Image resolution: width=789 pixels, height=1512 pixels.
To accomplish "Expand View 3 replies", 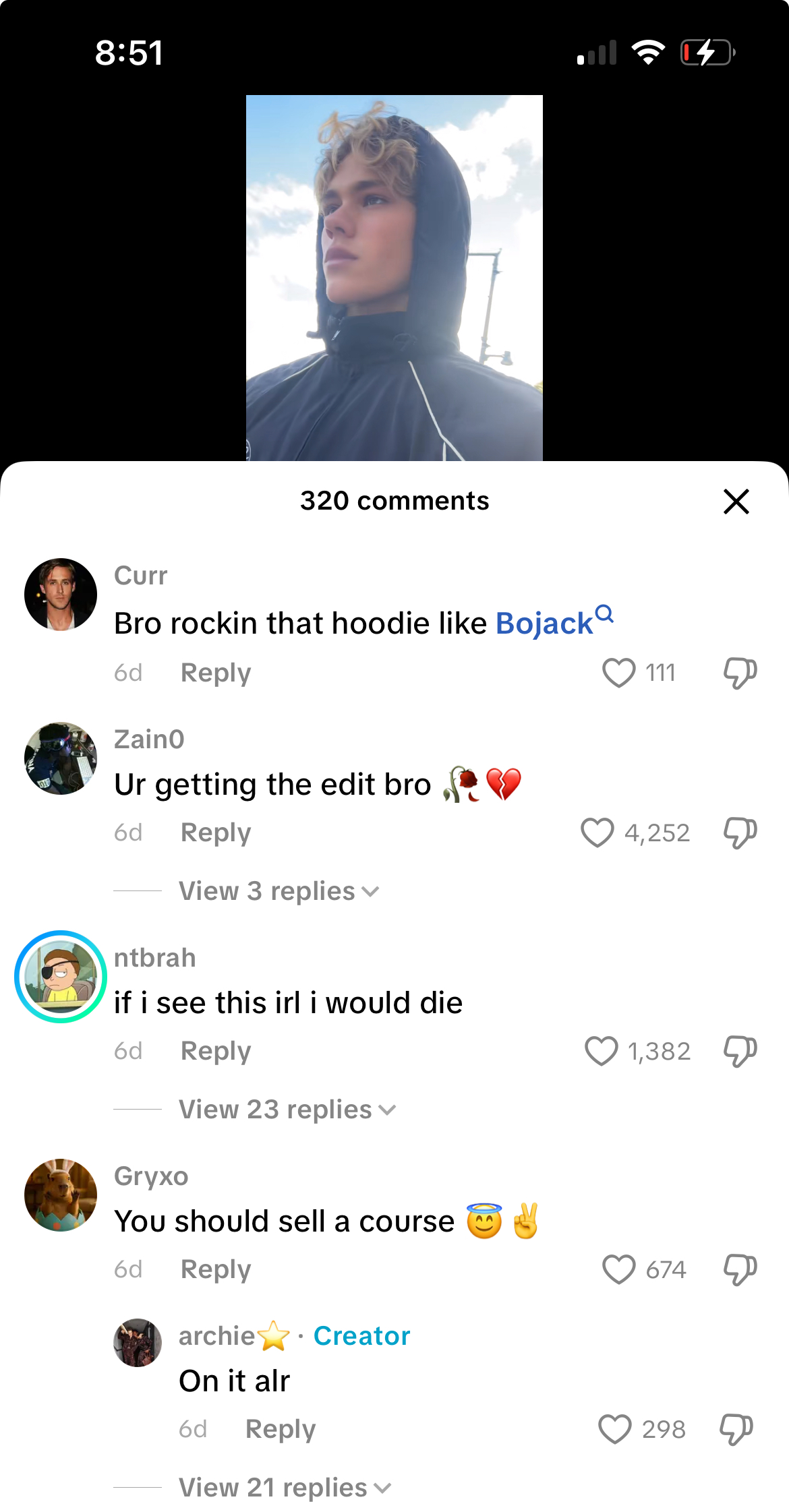I will click(x=279, y=891).
